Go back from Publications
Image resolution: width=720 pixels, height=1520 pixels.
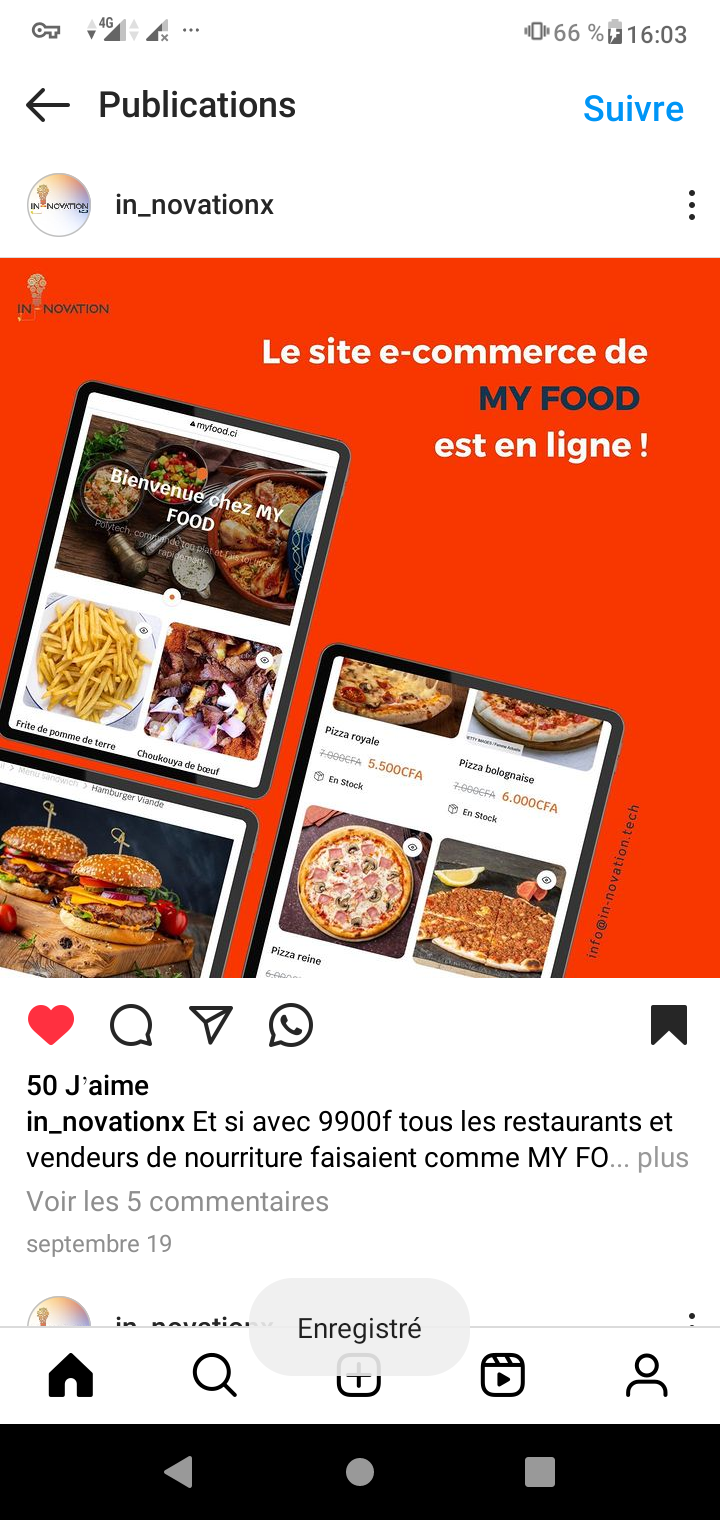[48, 105]
